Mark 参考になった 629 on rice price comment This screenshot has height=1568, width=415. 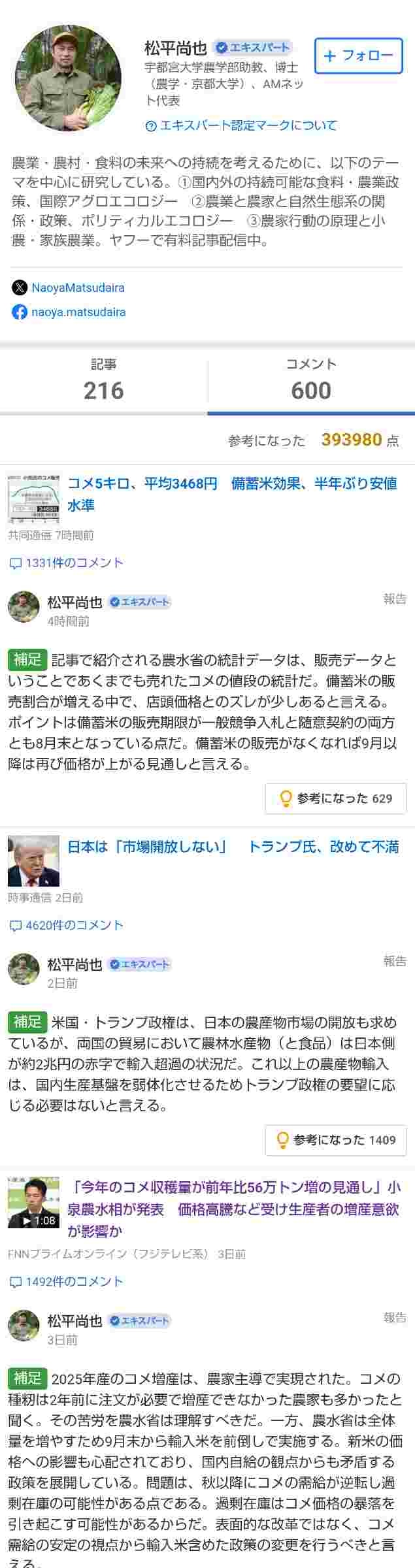pos(335,798)
